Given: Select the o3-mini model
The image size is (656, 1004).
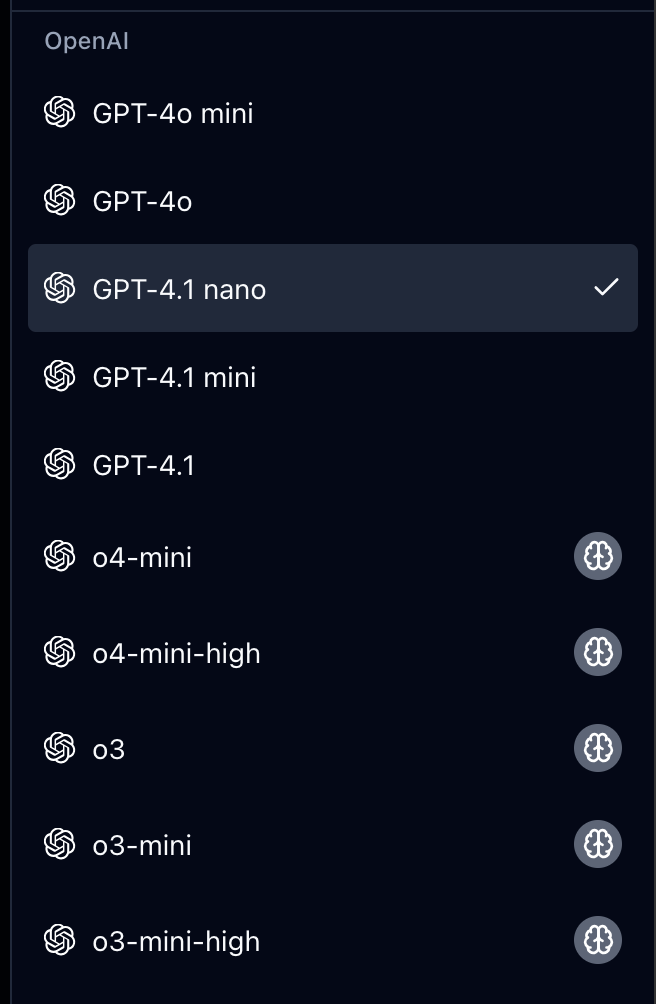Looking at the screenshot, I should pyautogui.click(x=142, y=845).
